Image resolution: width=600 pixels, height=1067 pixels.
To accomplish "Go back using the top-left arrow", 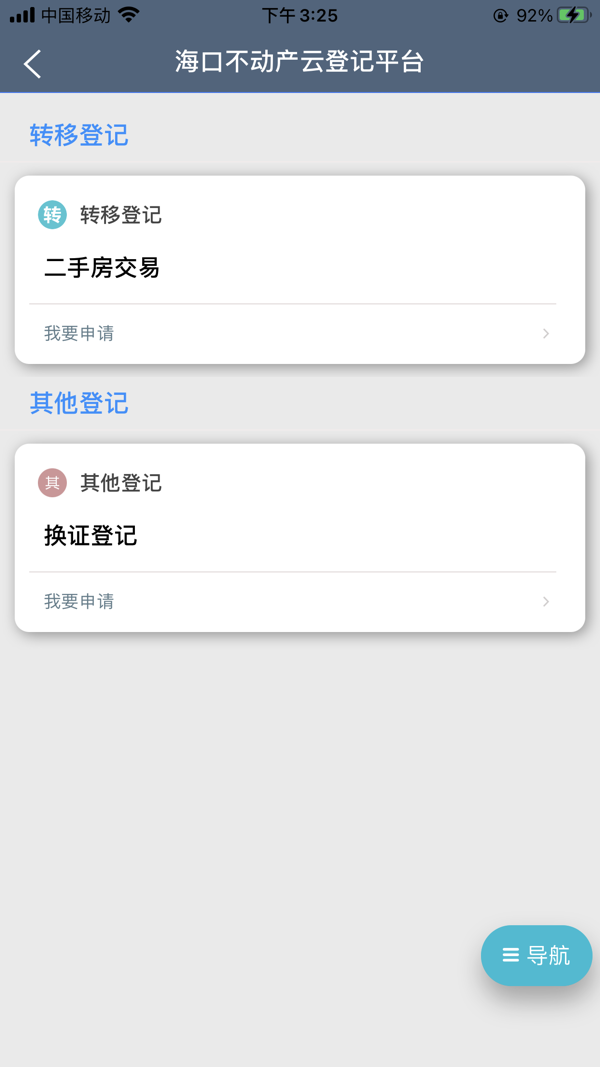I will tap(32, 64).
